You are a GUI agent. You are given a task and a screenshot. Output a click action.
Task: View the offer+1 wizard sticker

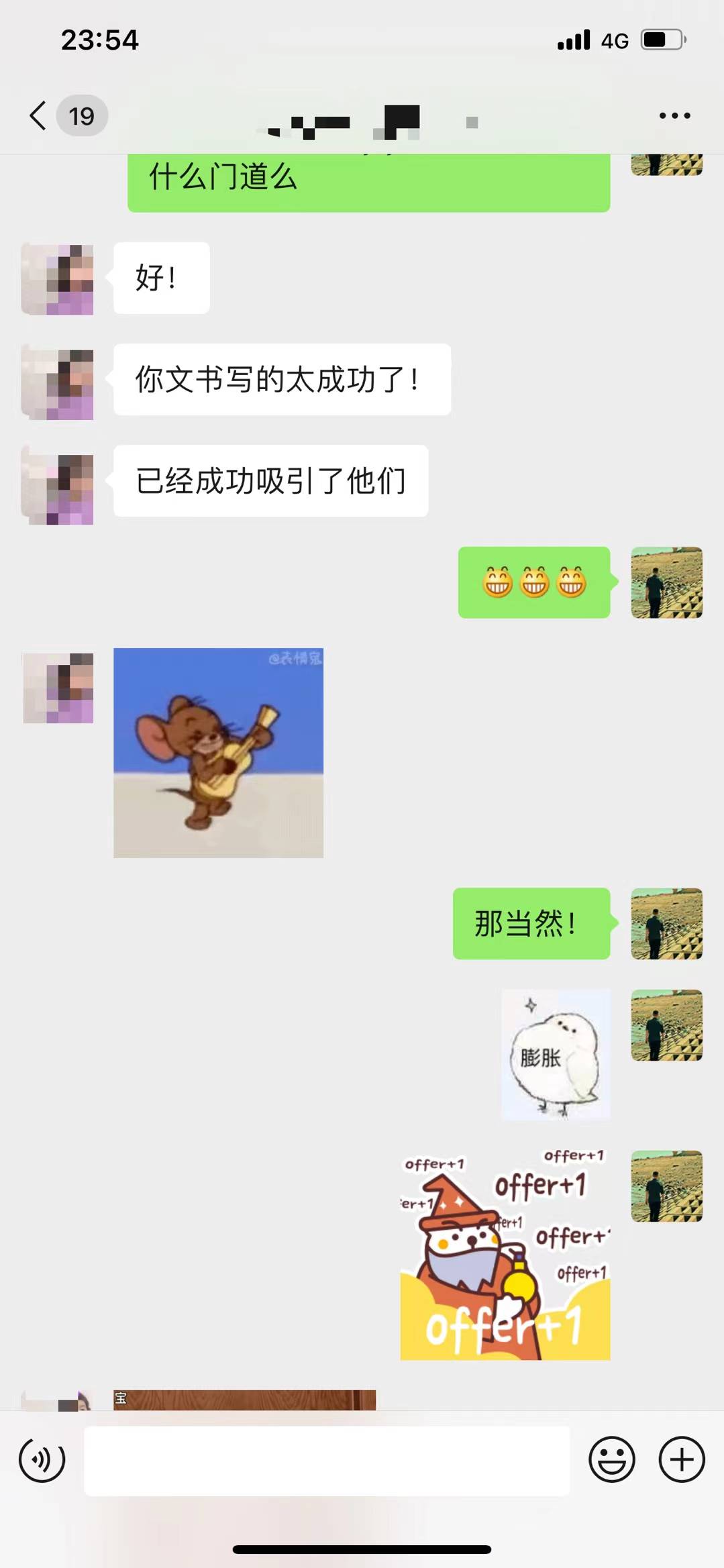[x=505, y=1253]
